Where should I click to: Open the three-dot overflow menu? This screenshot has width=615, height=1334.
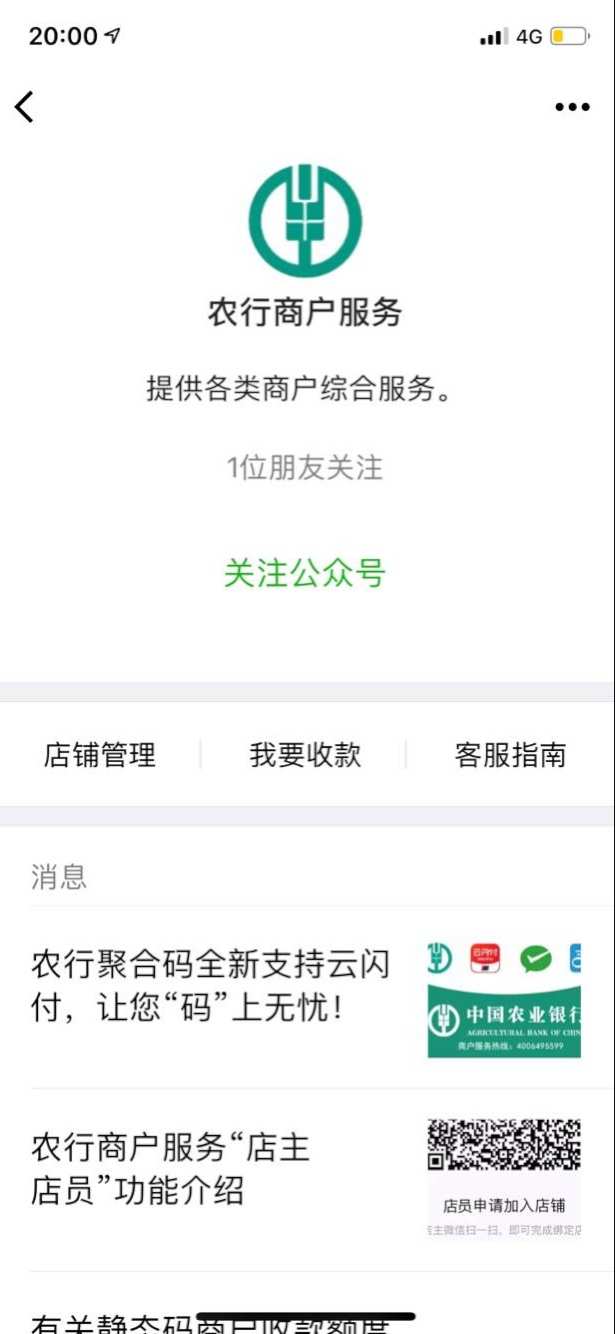coord(572,107)
